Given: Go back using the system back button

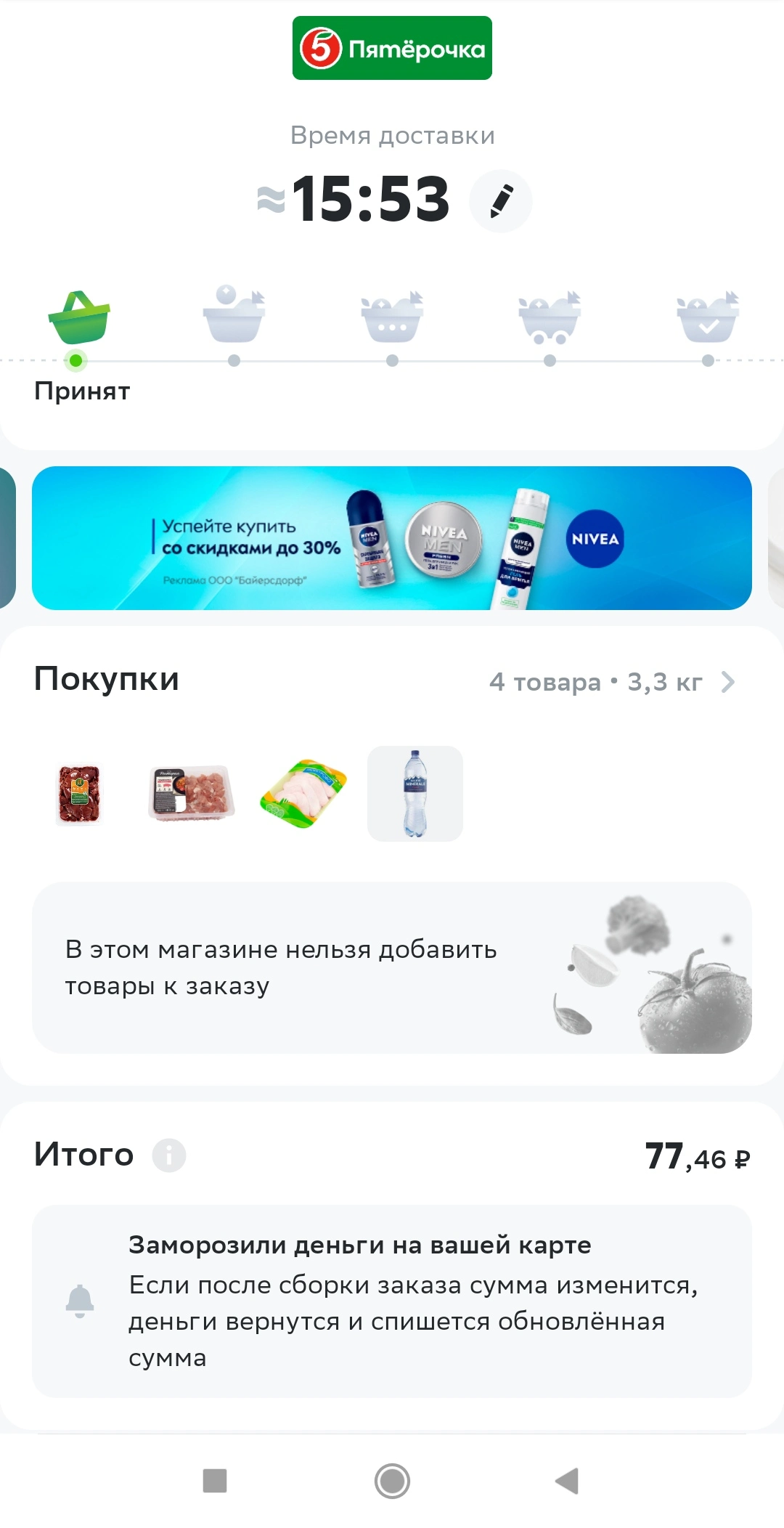Looking at the screenshot, I should (567, 1481).
